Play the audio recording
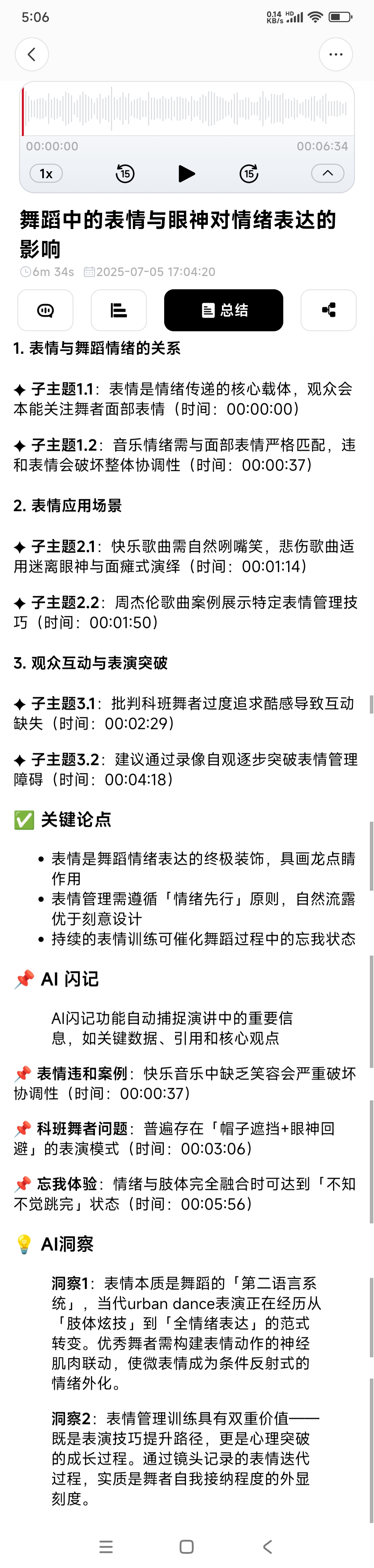 tap(186, 174)
